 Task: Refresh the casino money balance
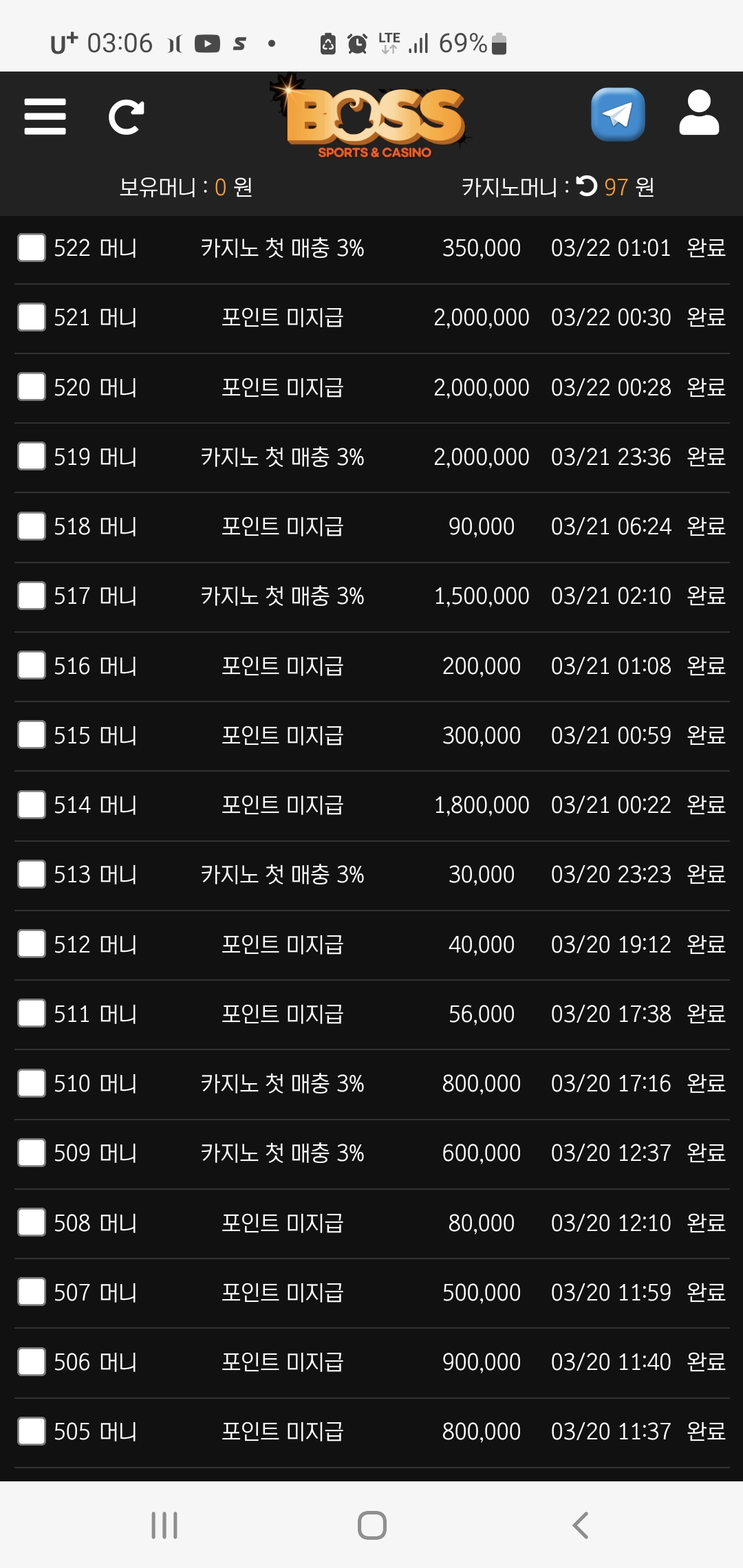point(587,186)
